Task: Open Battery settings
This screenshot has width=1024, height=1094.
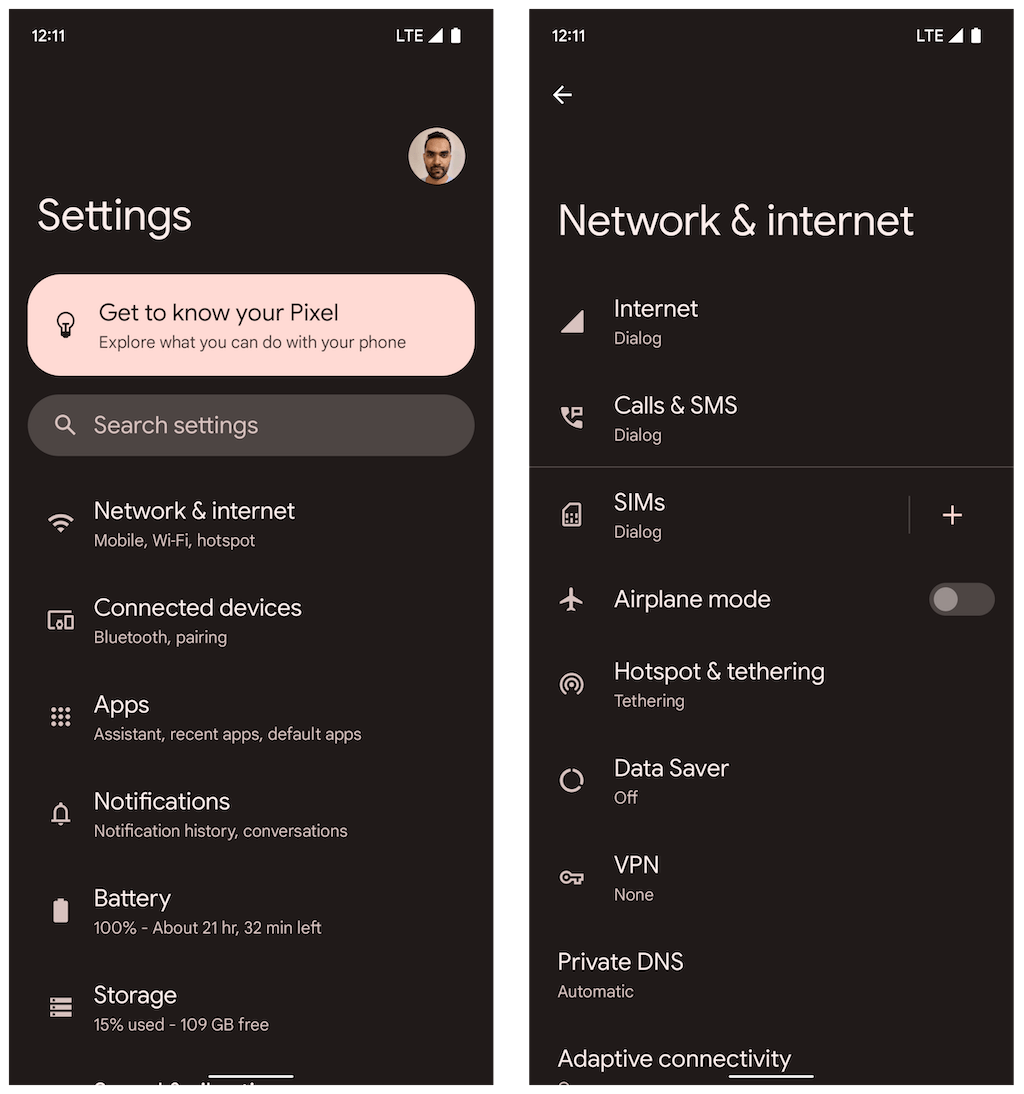Action: pos(207,912)
